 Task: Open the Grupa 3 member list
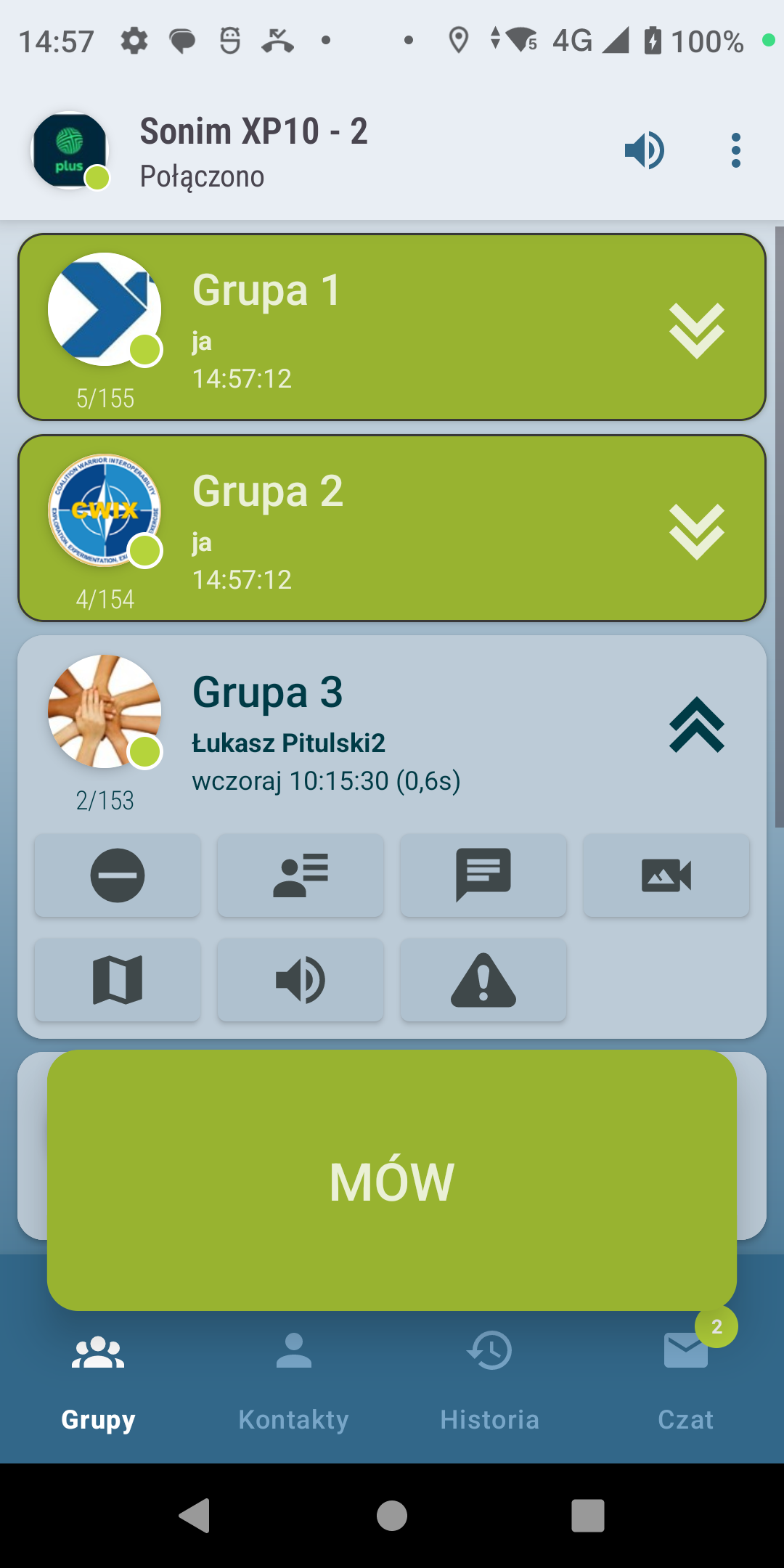point(301,875)
